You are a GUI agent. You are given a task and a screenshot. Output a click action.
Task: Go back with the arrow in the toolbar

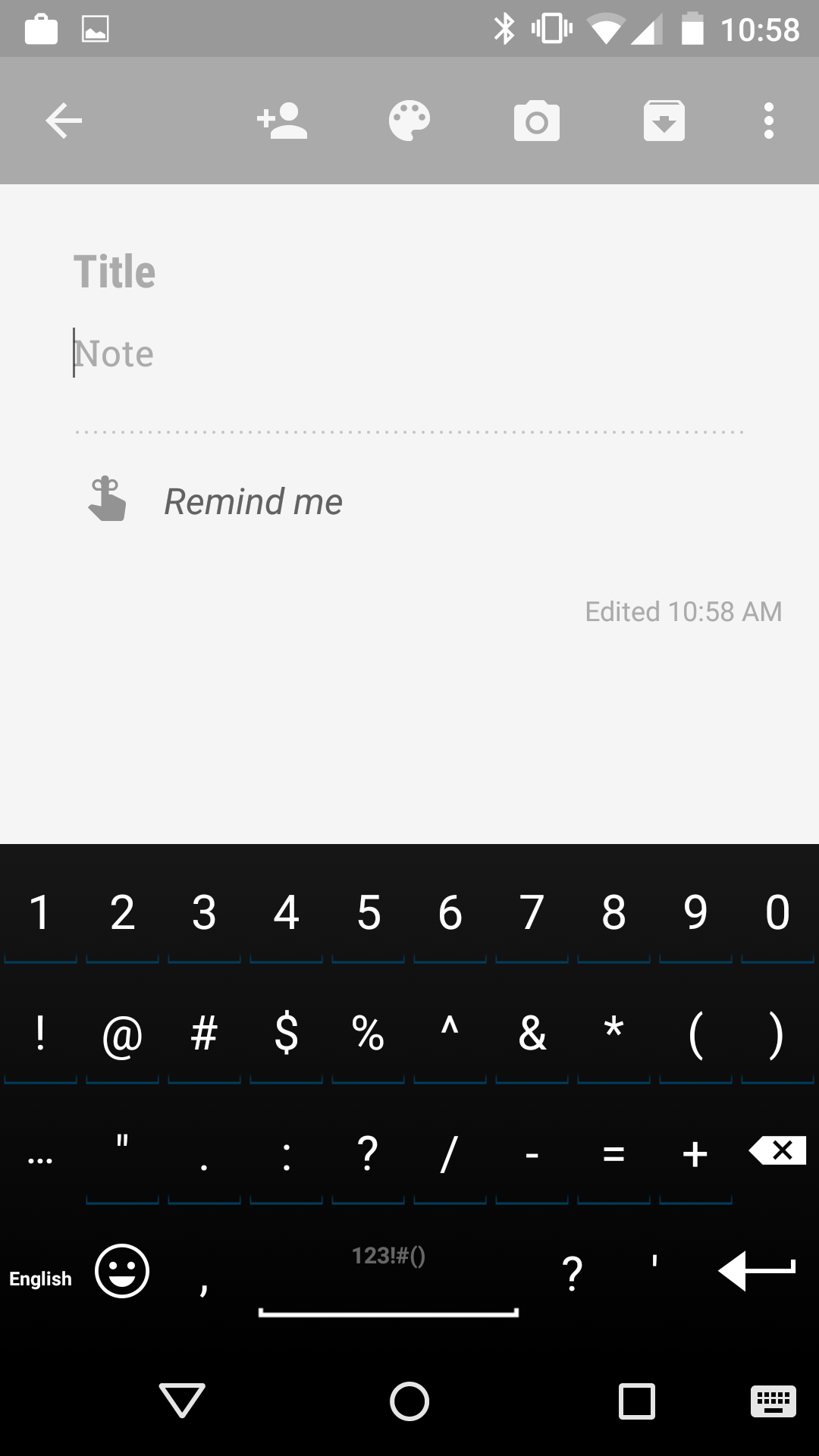(x=64, y=120)
